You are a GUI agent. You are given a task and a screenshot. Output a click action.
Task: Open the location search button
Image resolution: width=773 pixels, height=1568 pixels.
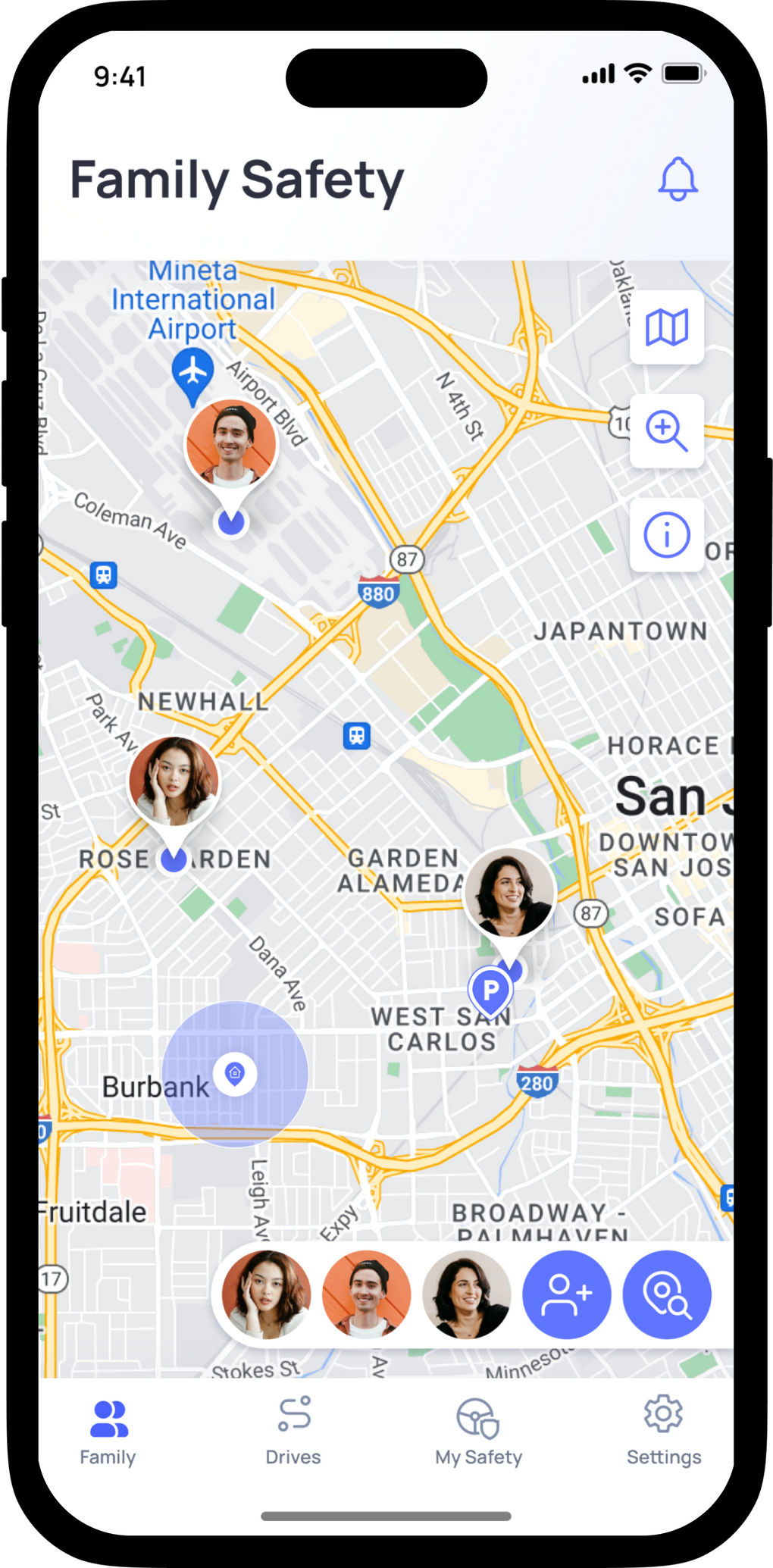667,1294
